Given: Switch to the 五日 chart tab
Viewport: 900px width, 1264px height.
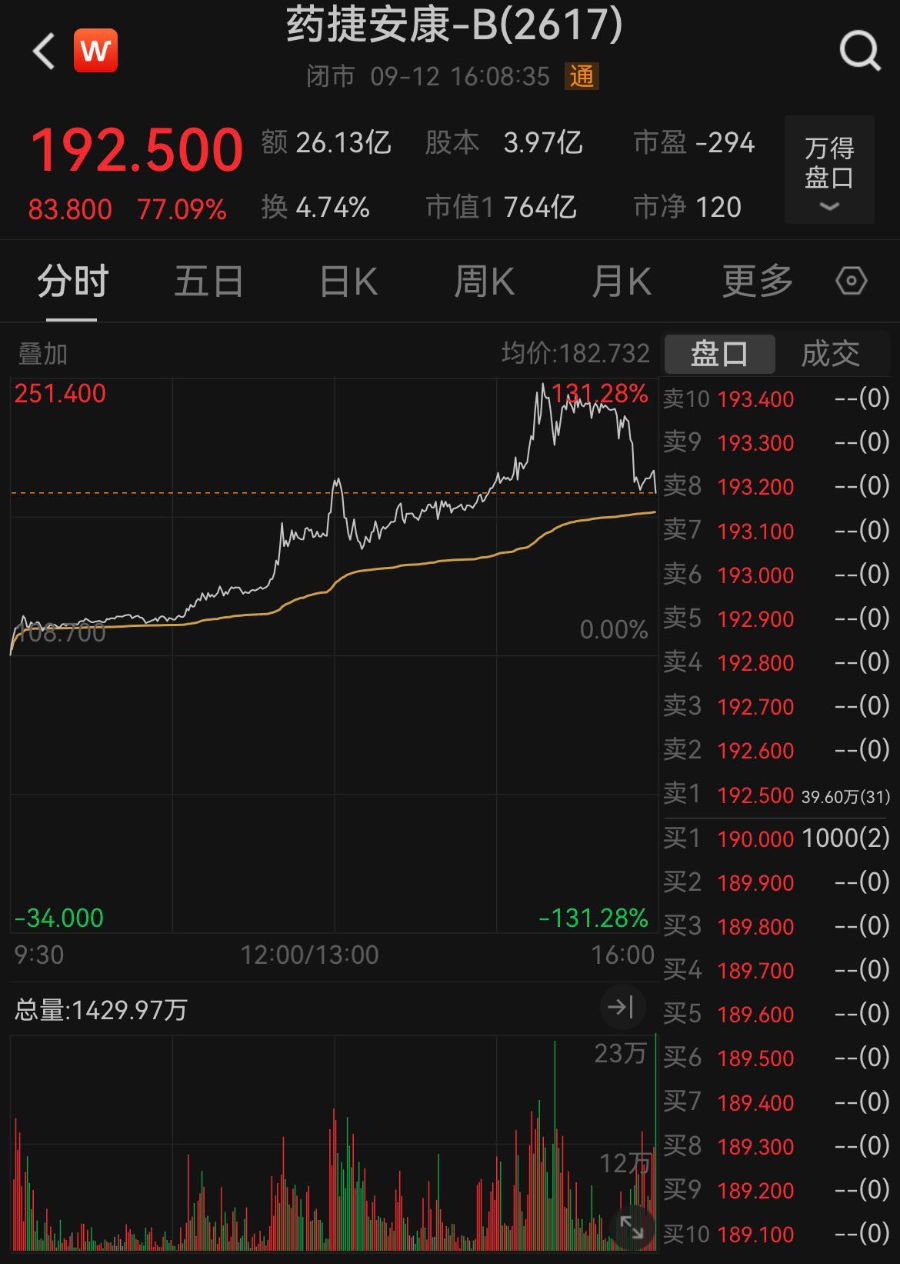Looking at the screenshot, I should (x=209, y=282).
